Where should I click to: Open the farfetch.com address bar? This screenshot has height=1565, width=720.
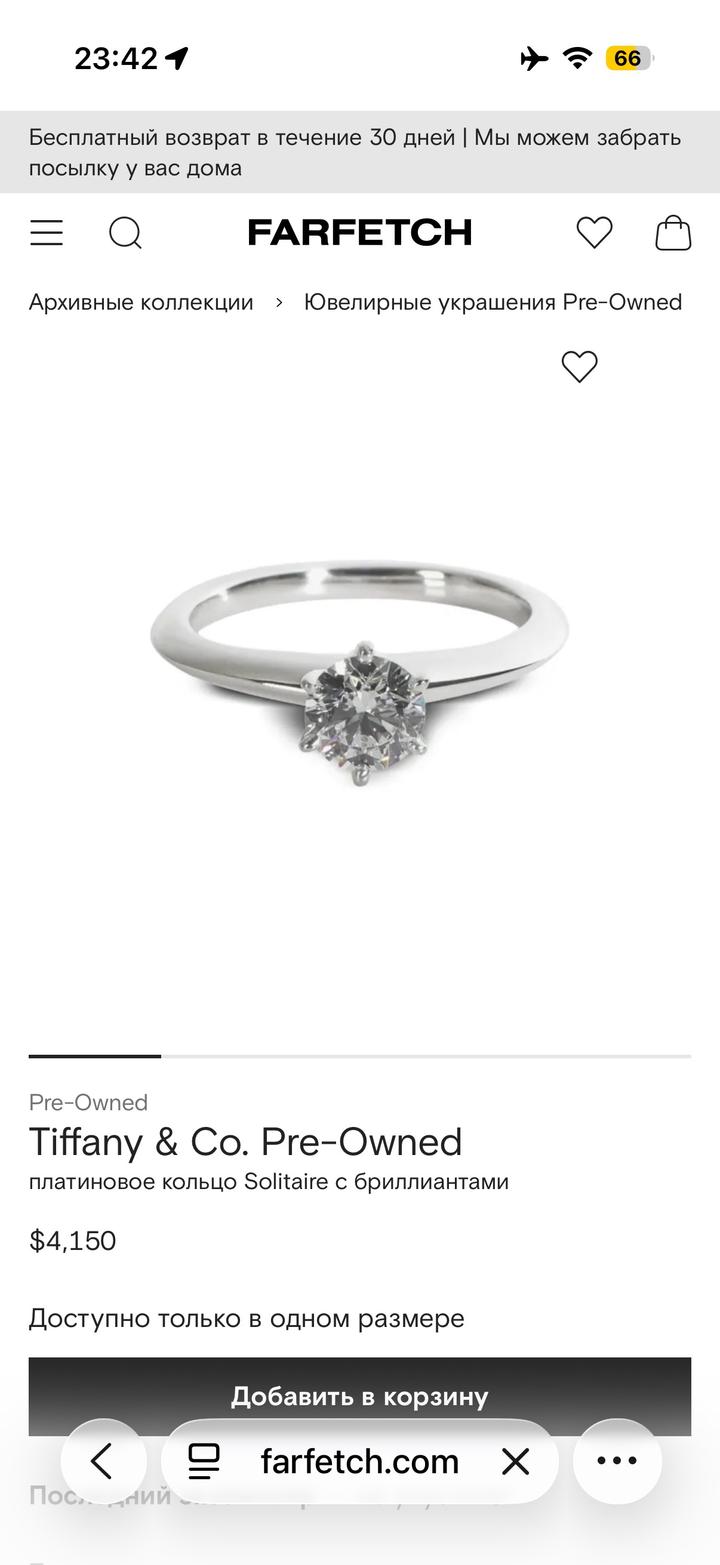pos(360,1461)
